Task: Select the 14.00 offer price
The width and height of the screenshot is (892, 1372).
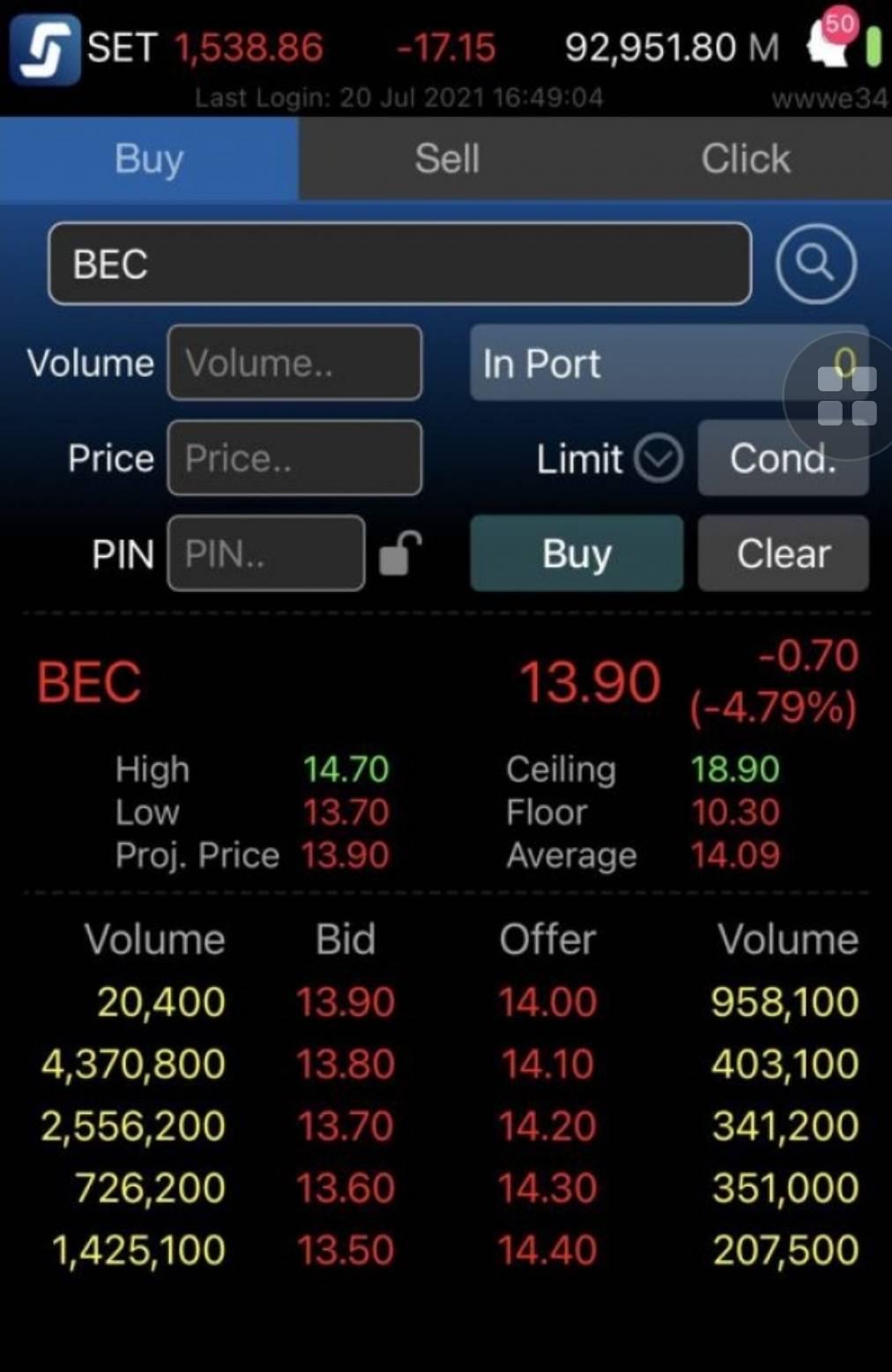Action: (x=547, y=1003)
